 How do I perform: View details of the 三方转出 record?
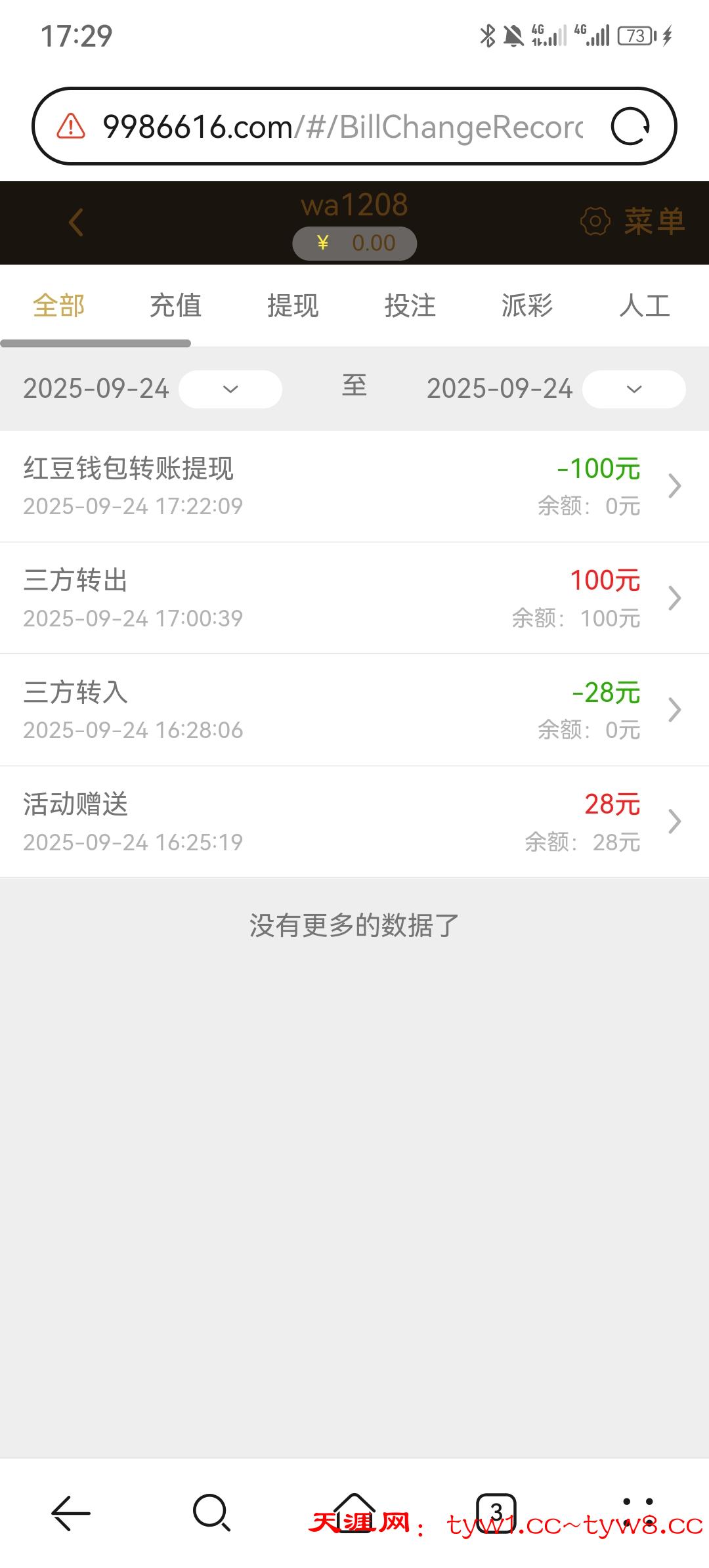[354, 598]
